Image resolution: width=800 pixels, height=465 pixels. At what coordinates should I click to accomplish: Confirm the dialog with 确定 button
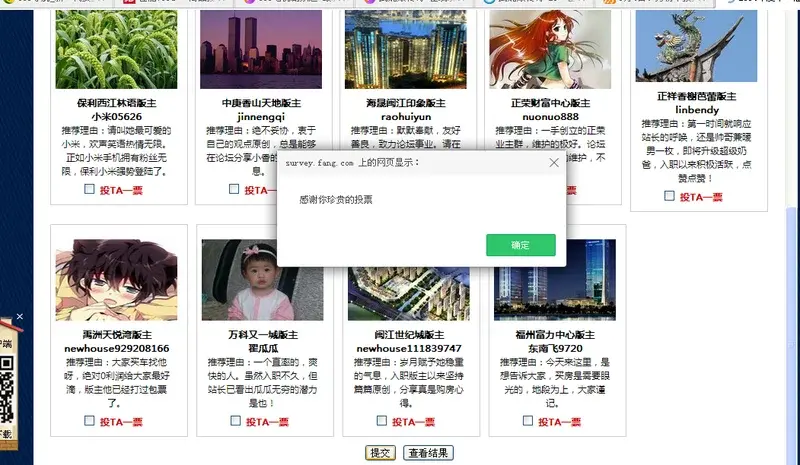pyautogui.click(x=520, y=245)
